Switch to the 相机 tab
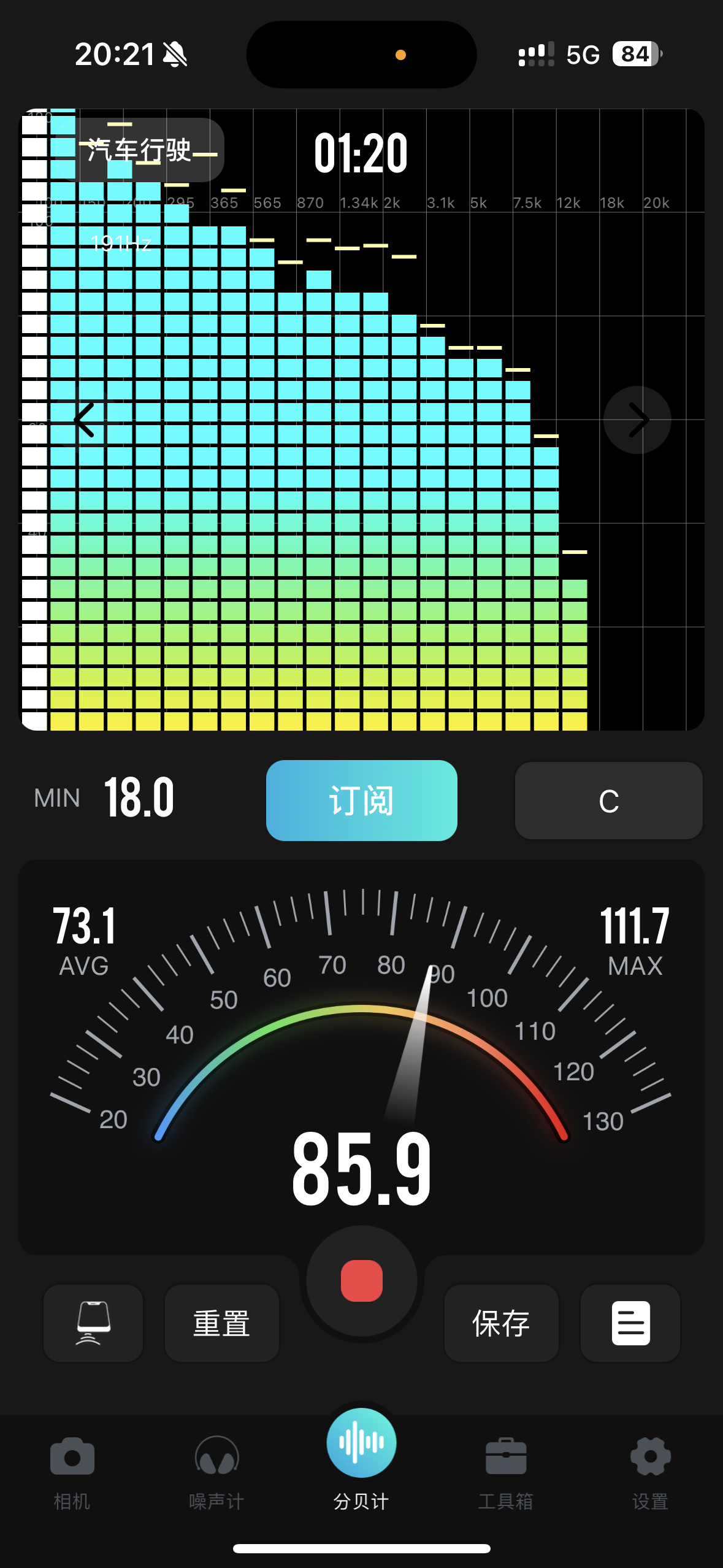Viewport: 723px width, 1568px height. [72, 1470]
